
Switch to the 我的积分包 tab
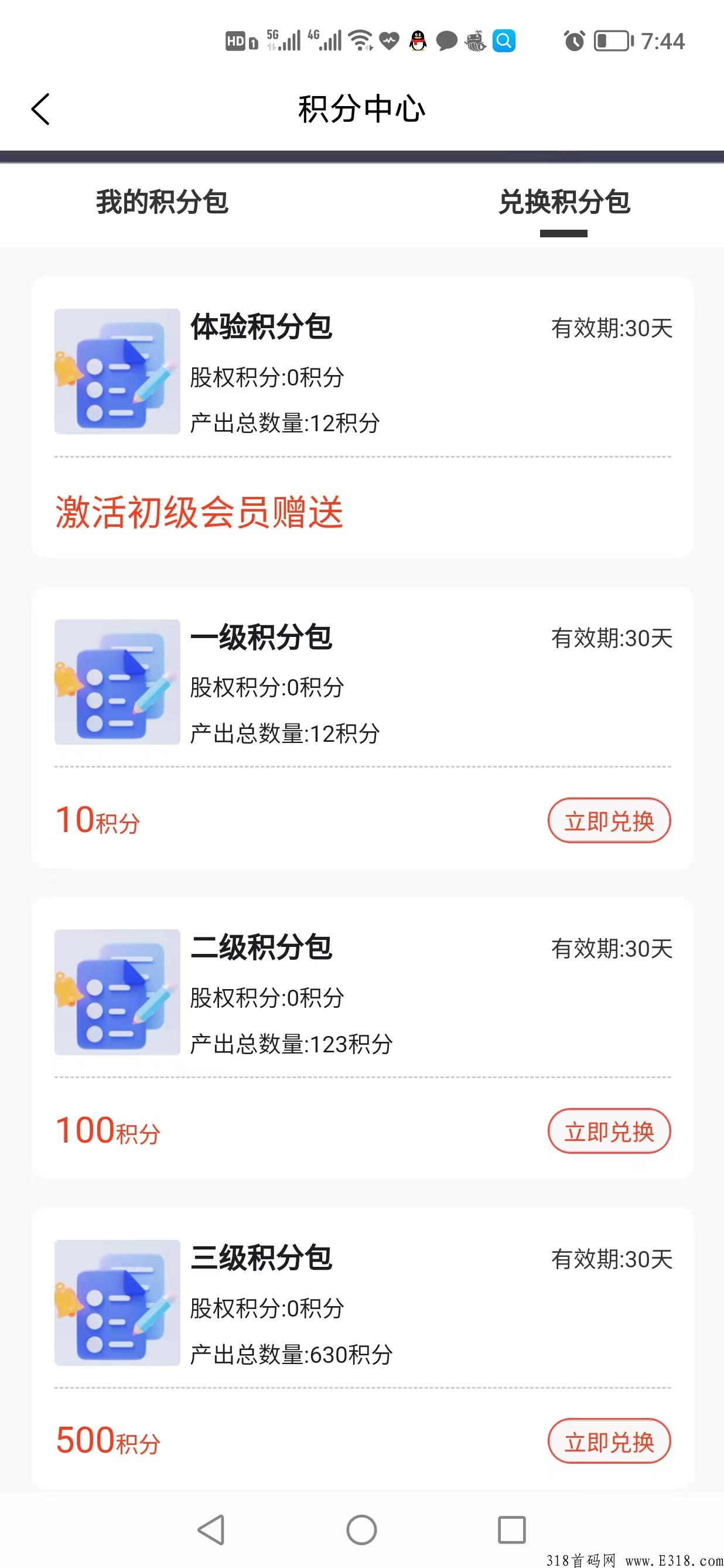pyautogui.click(x=162, y=202)
